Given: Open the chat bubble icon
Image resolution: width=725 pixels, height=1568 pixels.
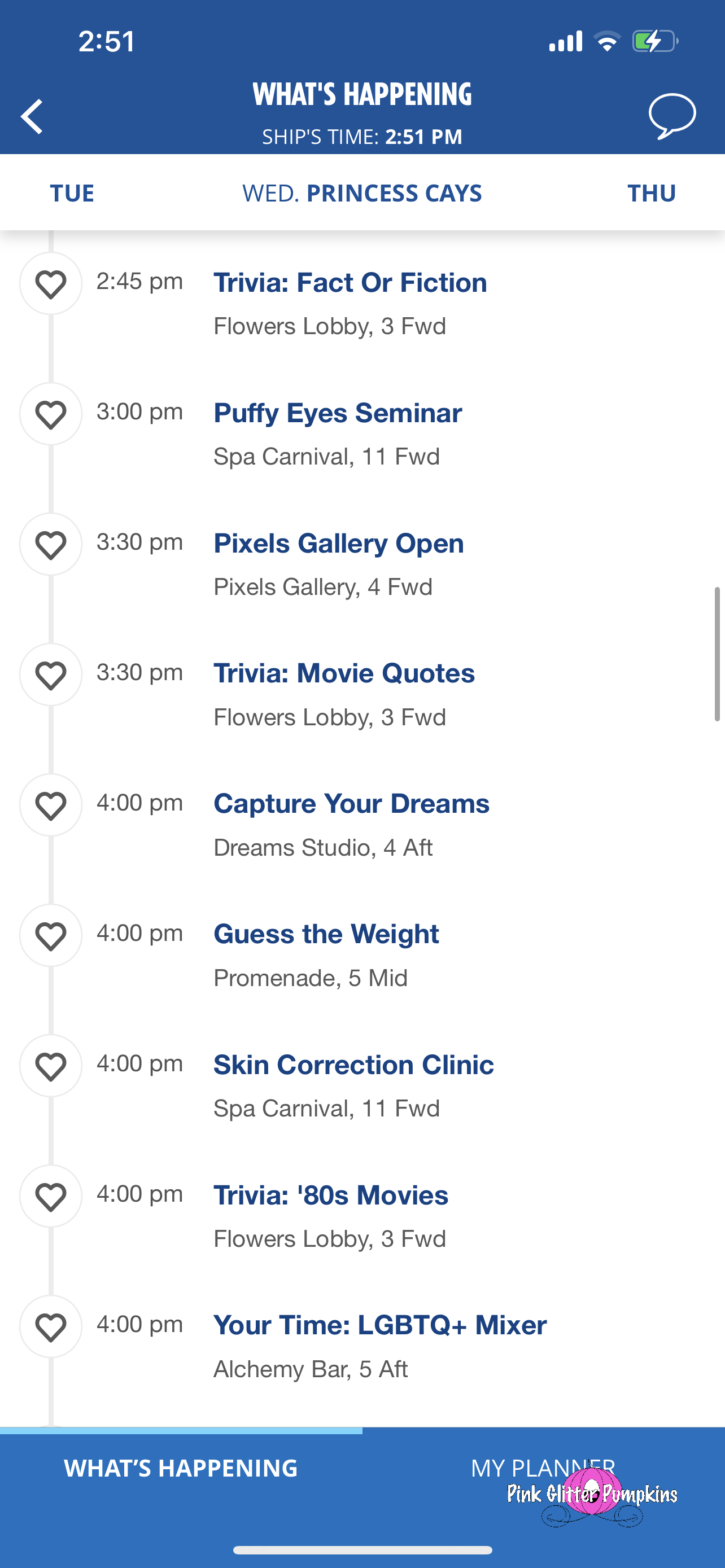Looking at the screenshot, I should click(x=671, y=115).
